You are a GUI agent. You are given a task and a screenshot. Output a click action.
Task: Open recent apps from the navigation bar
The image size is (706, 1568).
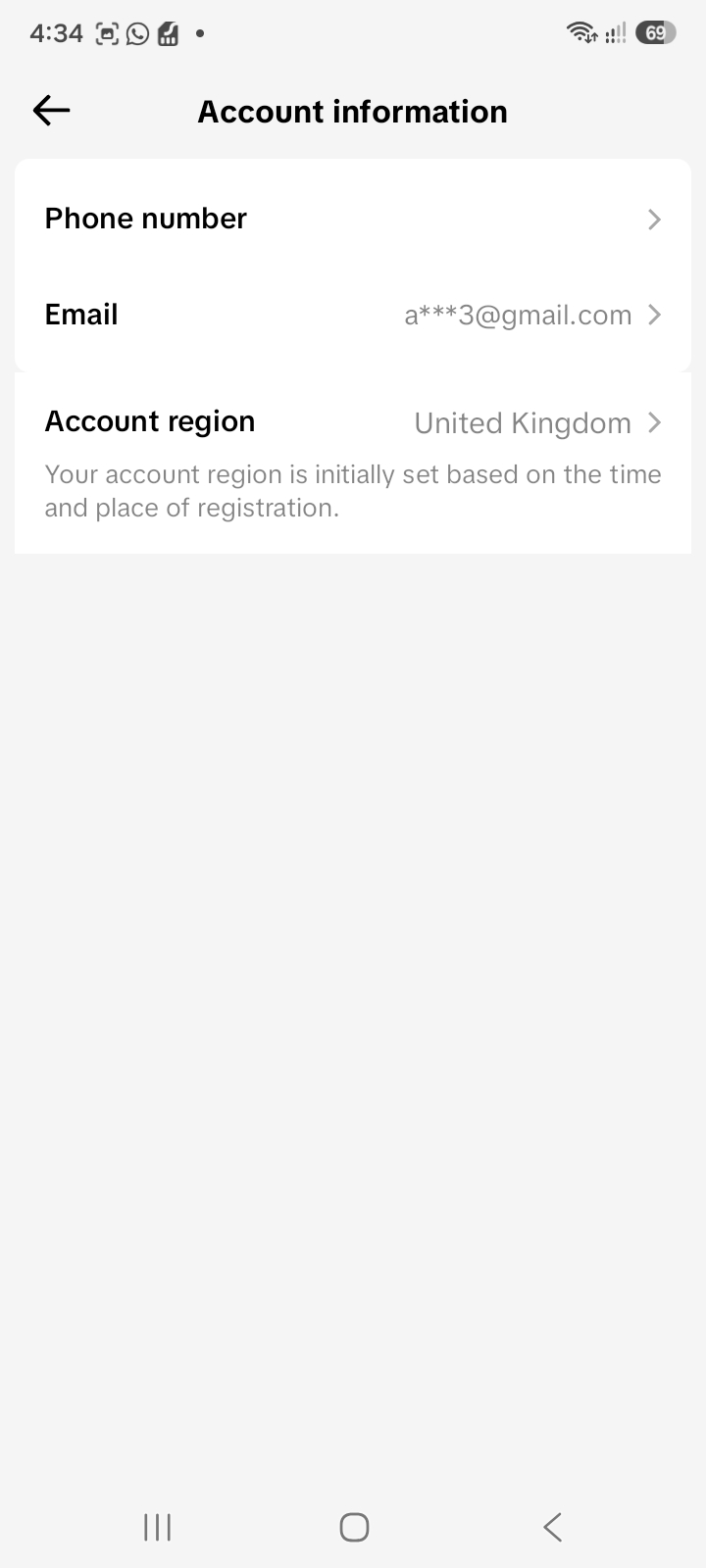point(157,1527)
